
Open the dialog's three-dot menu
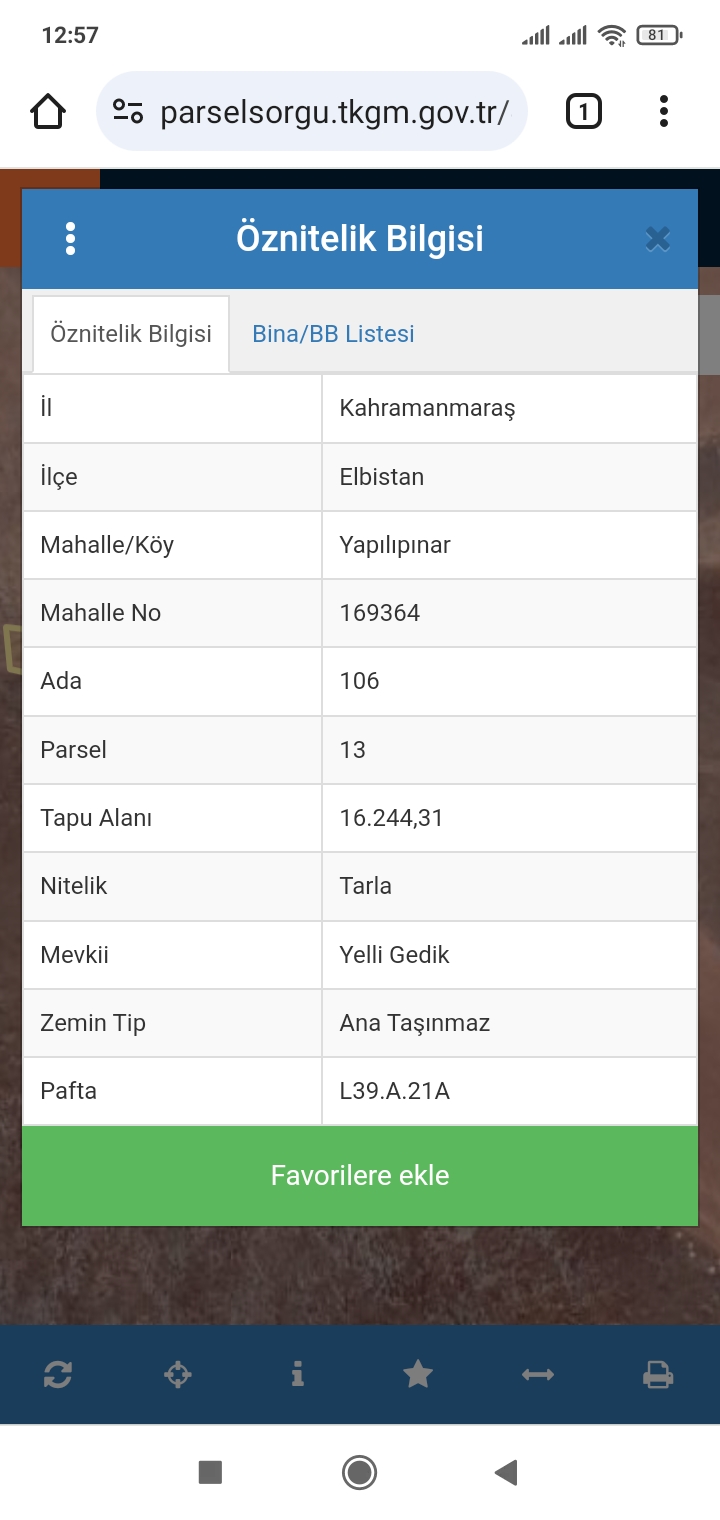click(70, 239)
